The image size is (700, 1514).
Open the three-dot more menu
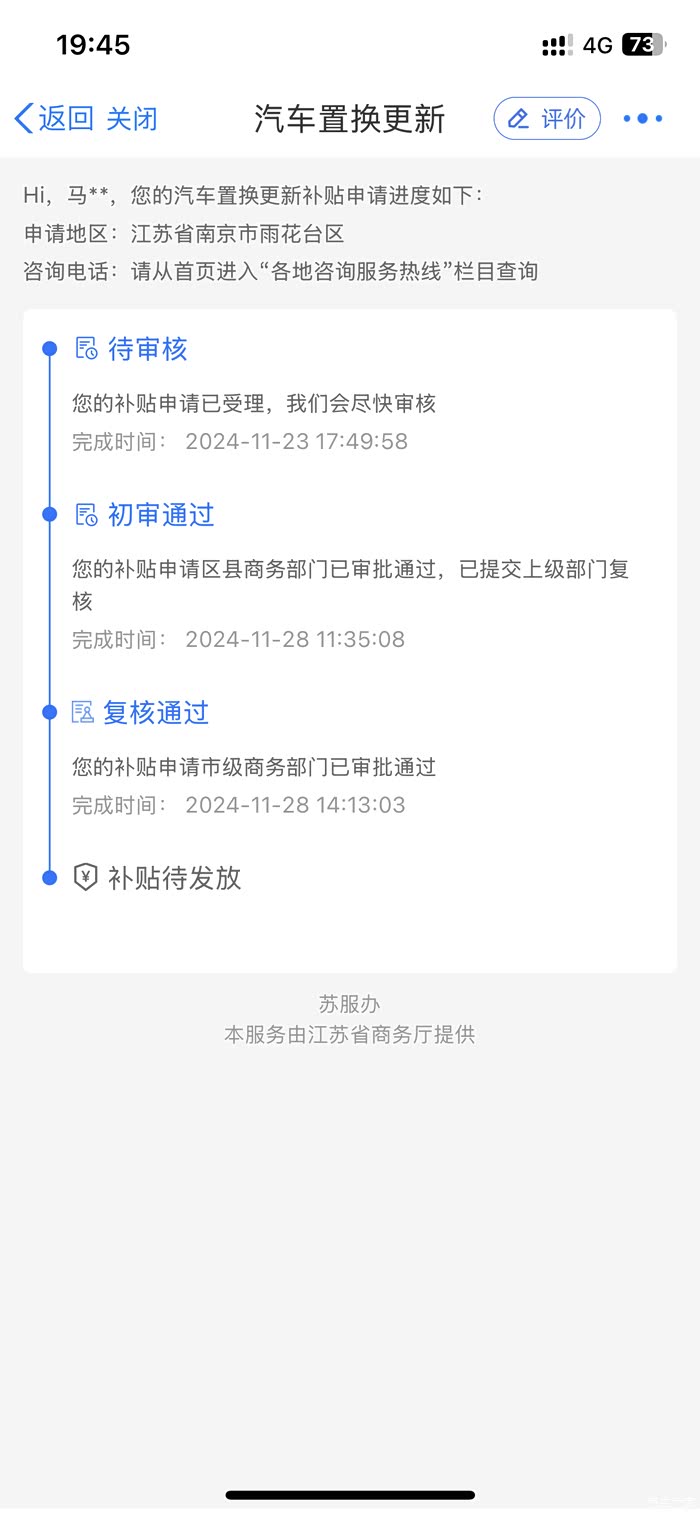(643, 119)
